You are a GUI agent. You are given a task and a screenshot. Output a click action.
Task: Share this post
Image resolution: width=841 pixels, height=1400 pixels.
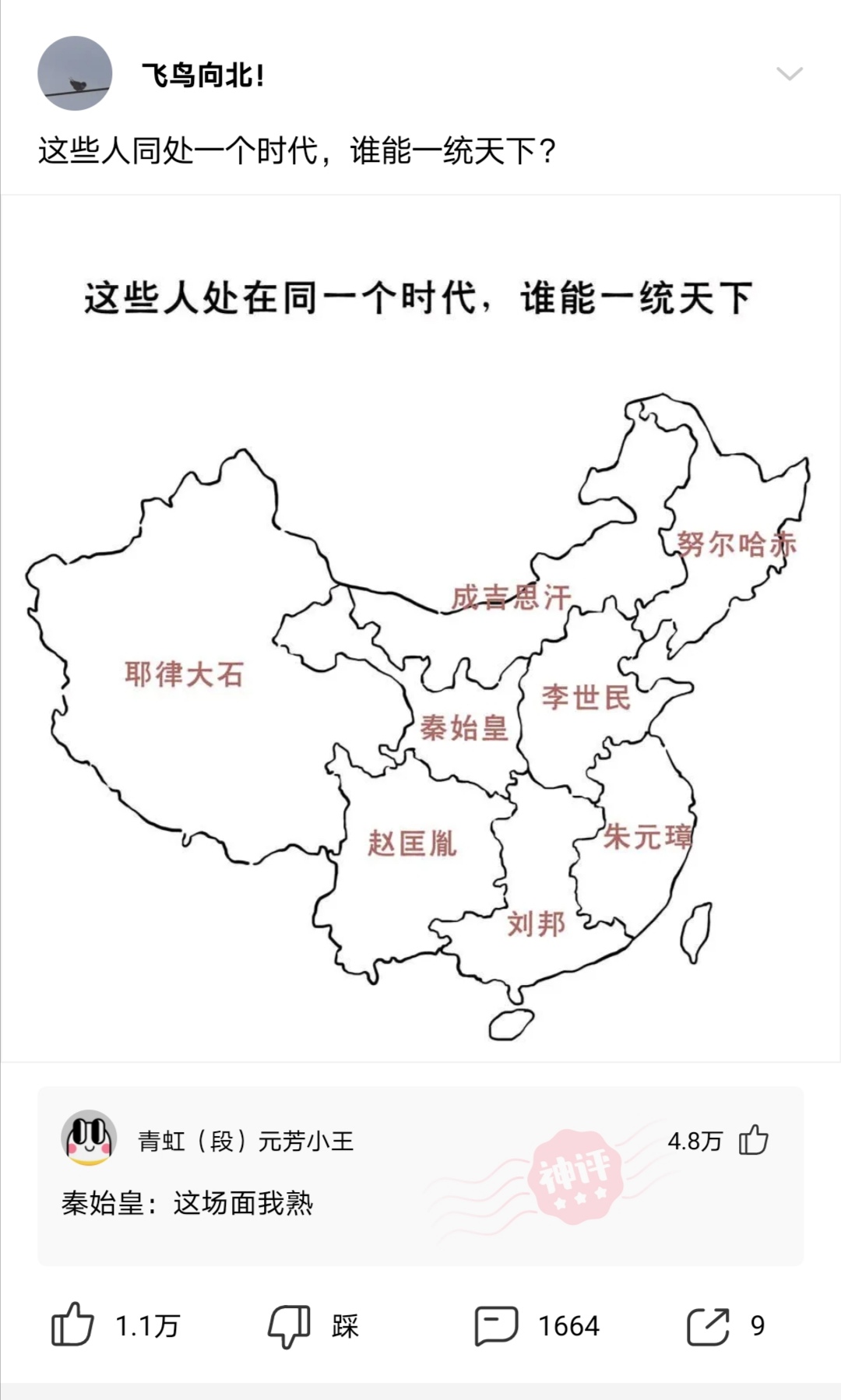[x=708, y=1324]
